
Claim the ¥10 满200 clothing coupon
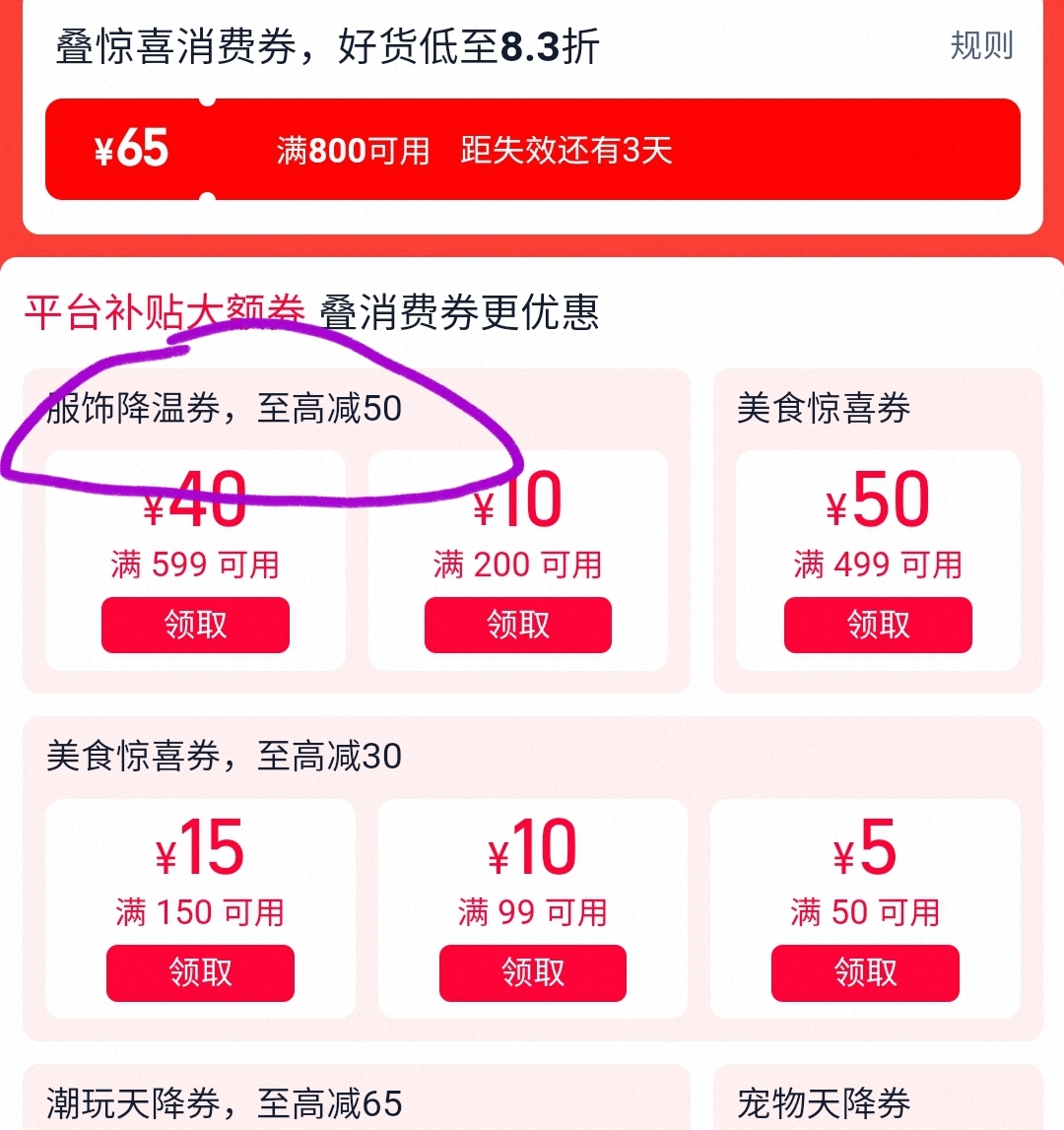(517, 625)
